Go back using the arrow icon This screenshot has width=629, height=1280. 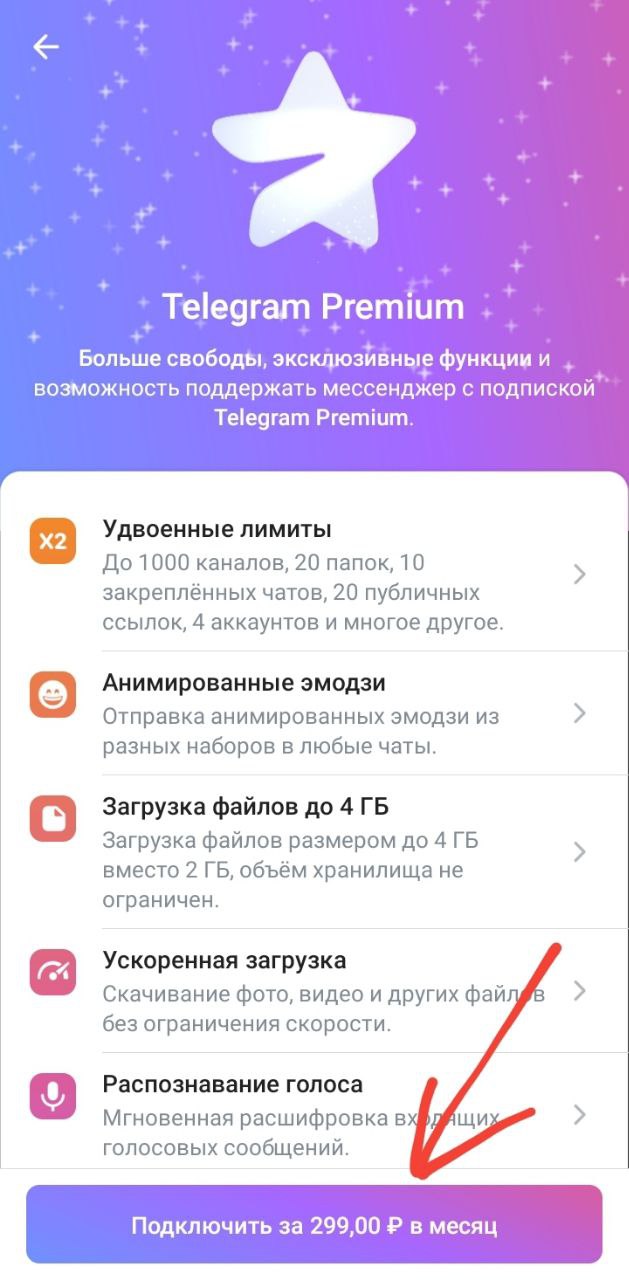46,47
